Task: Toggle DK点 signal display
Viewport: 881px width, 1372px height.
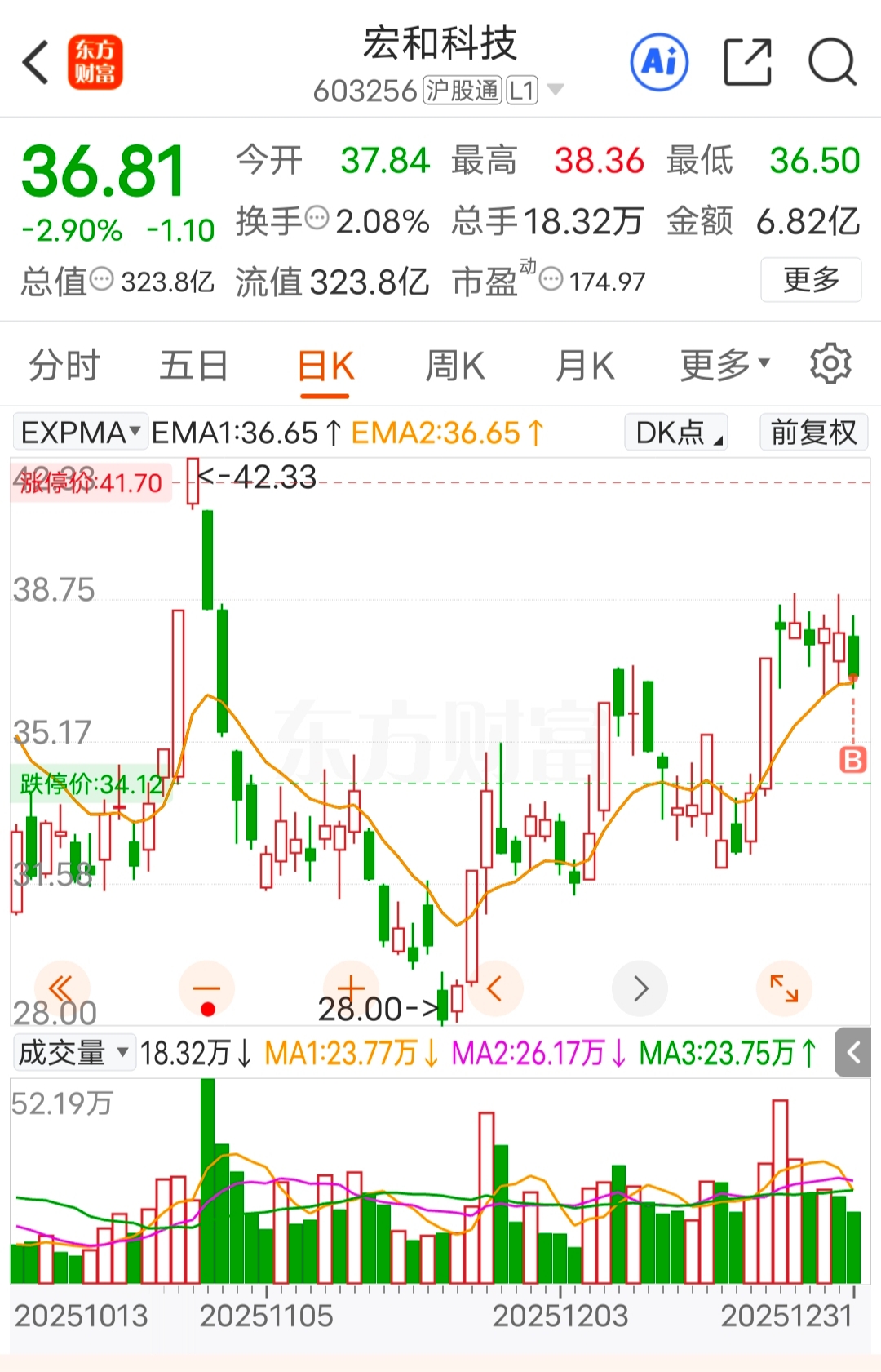Action: tap(675, 432)
